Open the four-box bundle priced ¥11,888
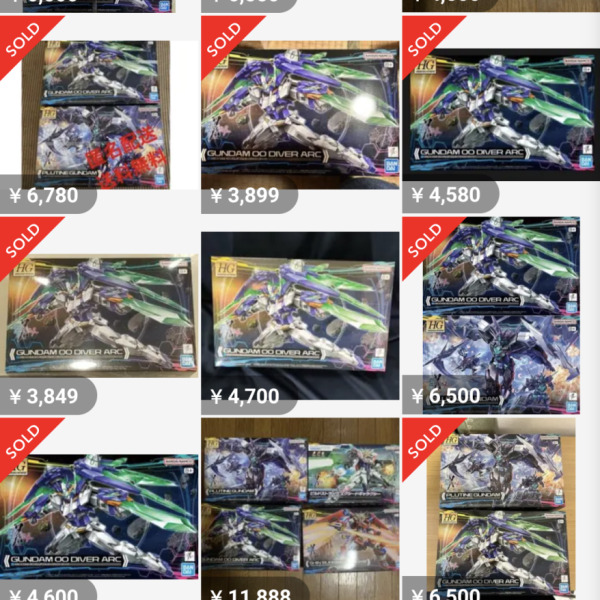Image resolution: width=600 pixels, height=600 pixels. [x=300, y=510]
